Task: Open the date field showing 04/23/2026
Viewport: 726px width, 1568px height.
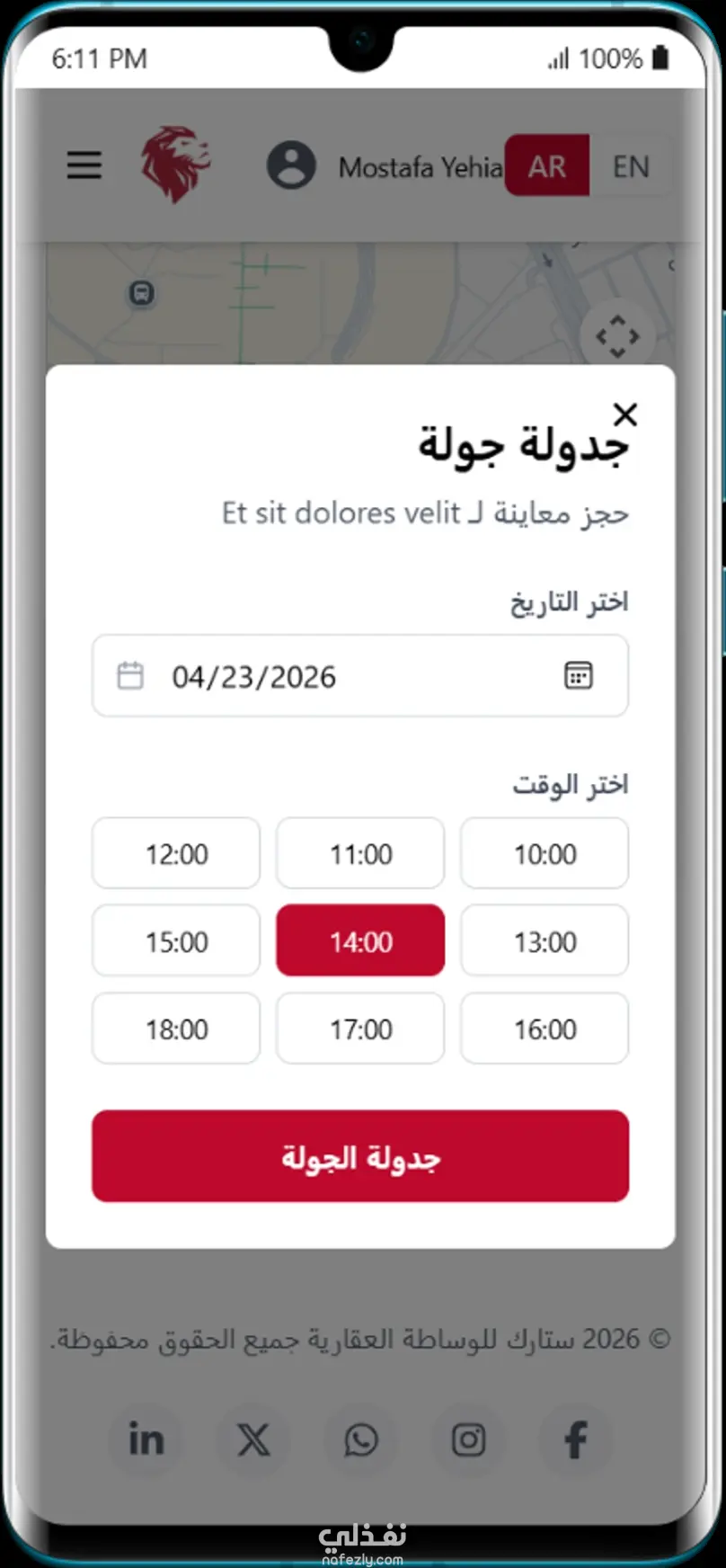Action: click(x=359, y=676)
